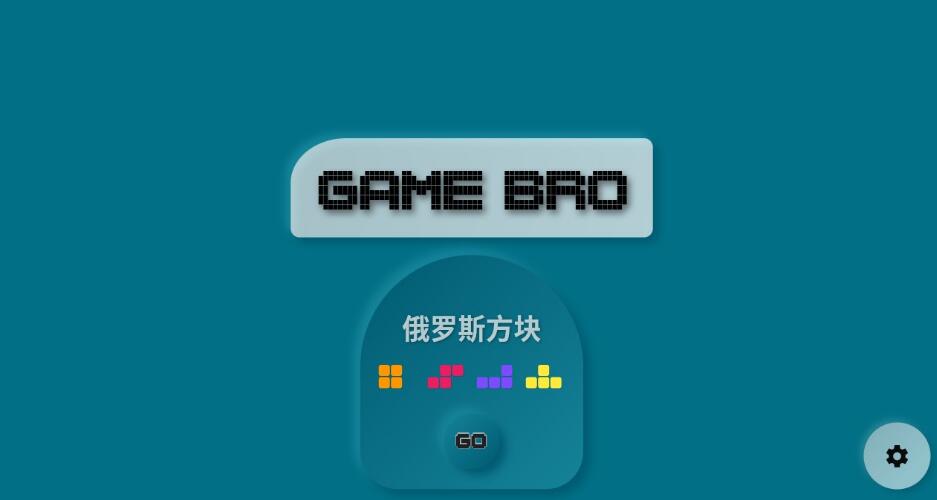Screen dimensions: 937x500
Task: Open the settings gear
Action: [897, 456]
